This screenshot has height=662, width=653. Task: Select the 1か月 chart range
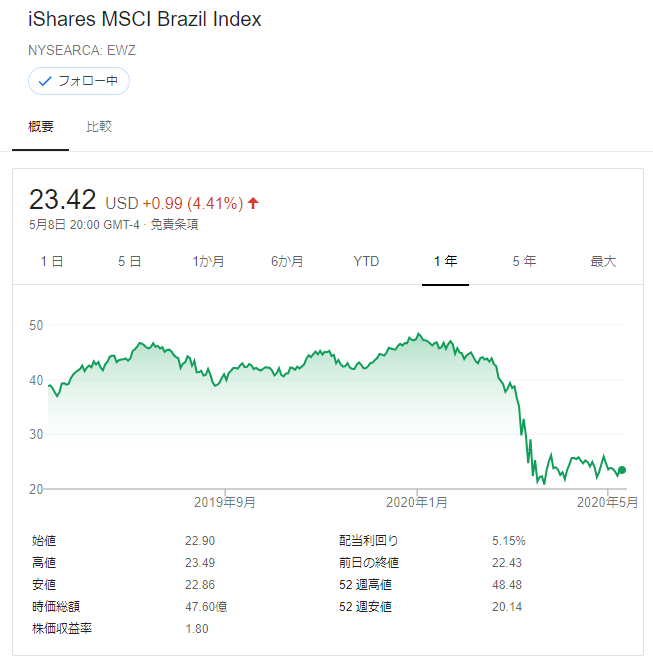tap(208, 262)
